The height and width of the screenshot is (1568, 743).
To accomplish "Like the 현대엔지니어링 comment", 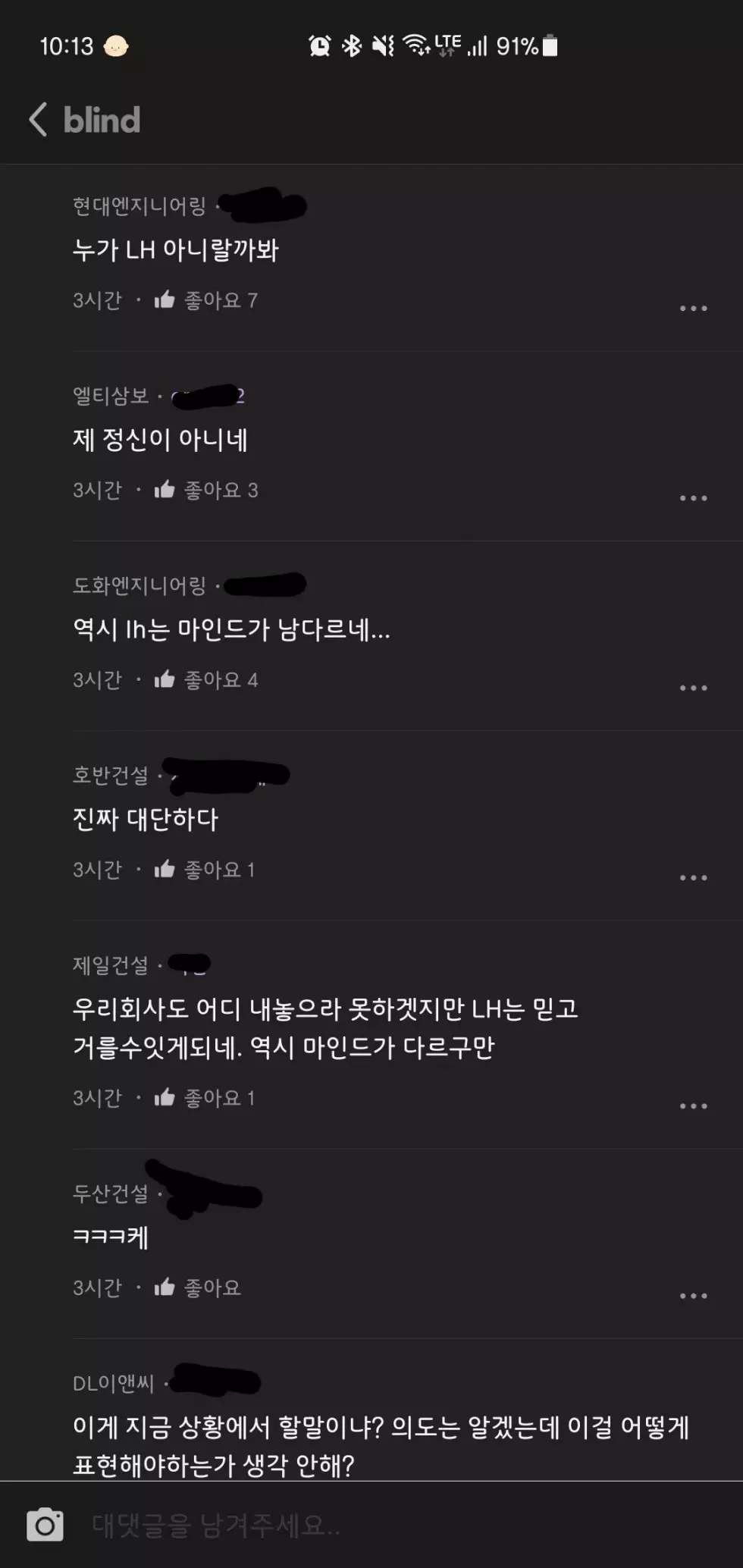I will click(x=165, y=300).
